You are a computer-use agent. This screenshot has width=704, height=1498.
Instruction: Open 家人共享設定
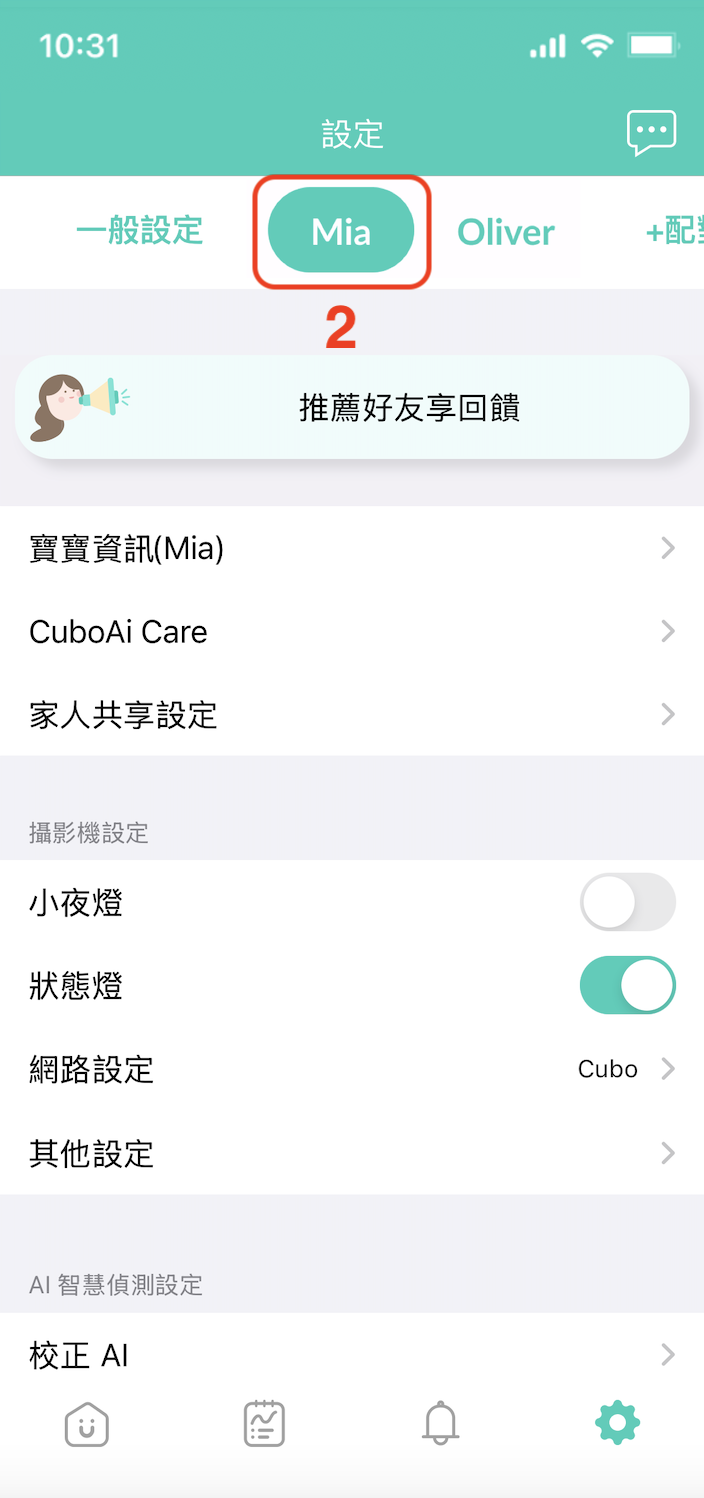(x=352, y=714)
